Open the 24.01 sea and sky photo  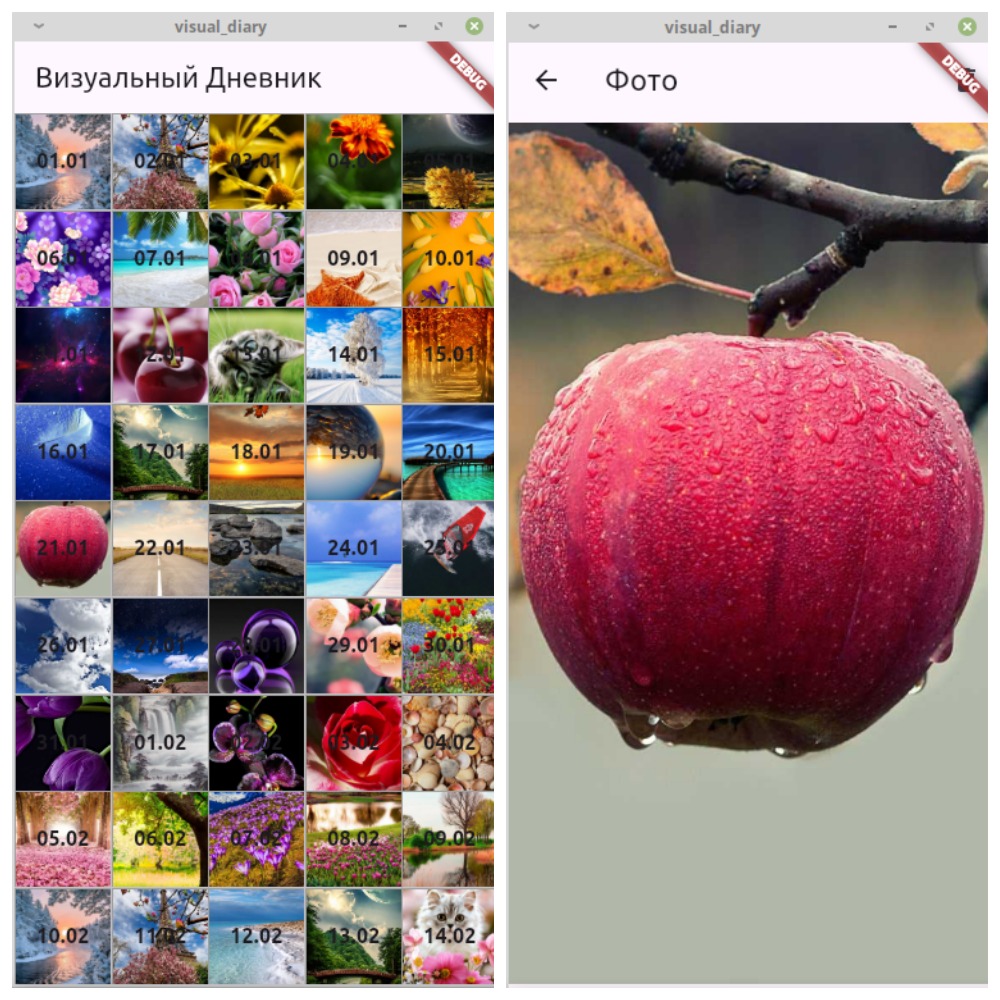(354, 548)
